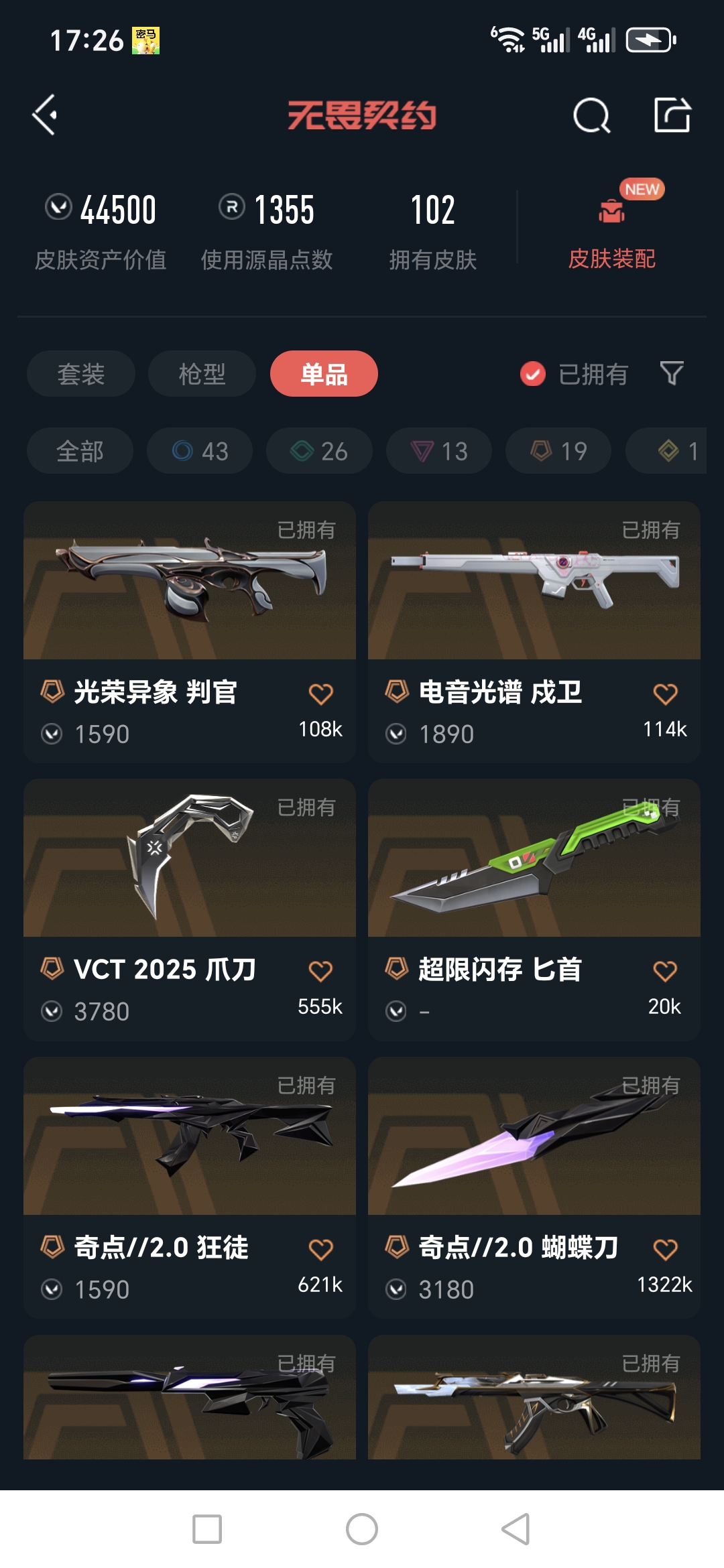Switch to the 套装 tab
Image resolution: width=724 pixels, height=1568 pixels.
pyautogui.click(x=81, y=374)
